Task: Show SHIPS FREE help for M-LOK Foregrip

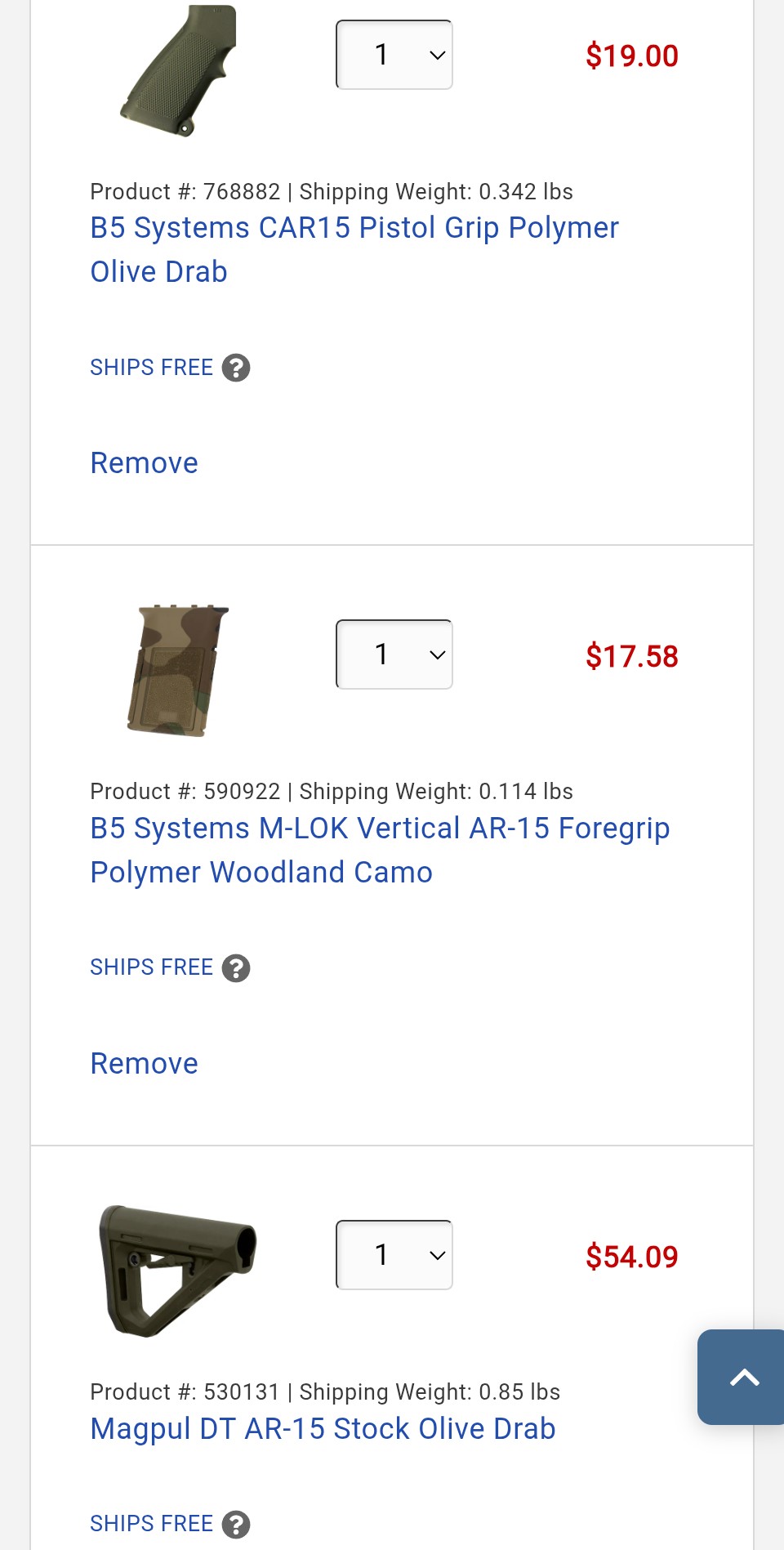Action: click(236, 968)
